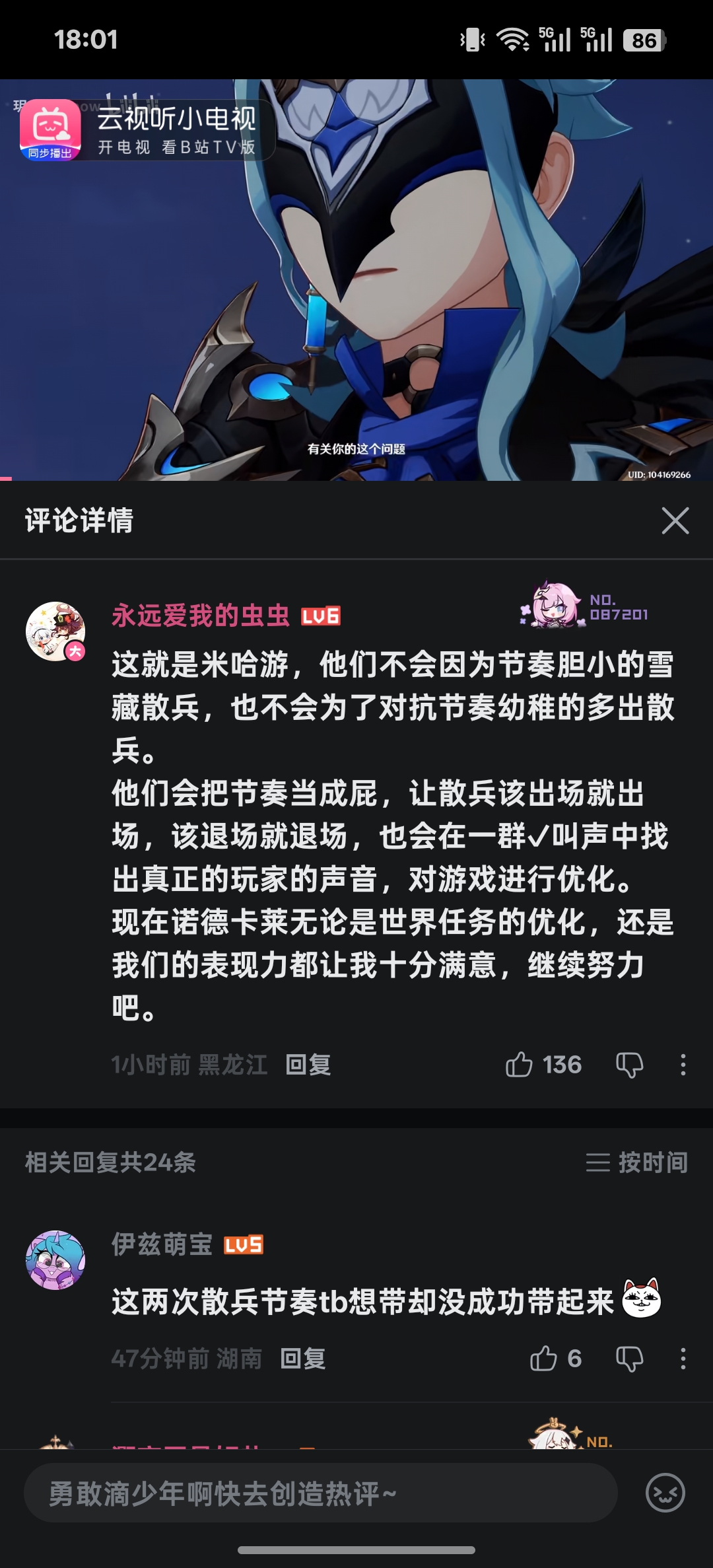Close the comment details panel
Viewport: 713px width, 1568px height.
point(675,520)
